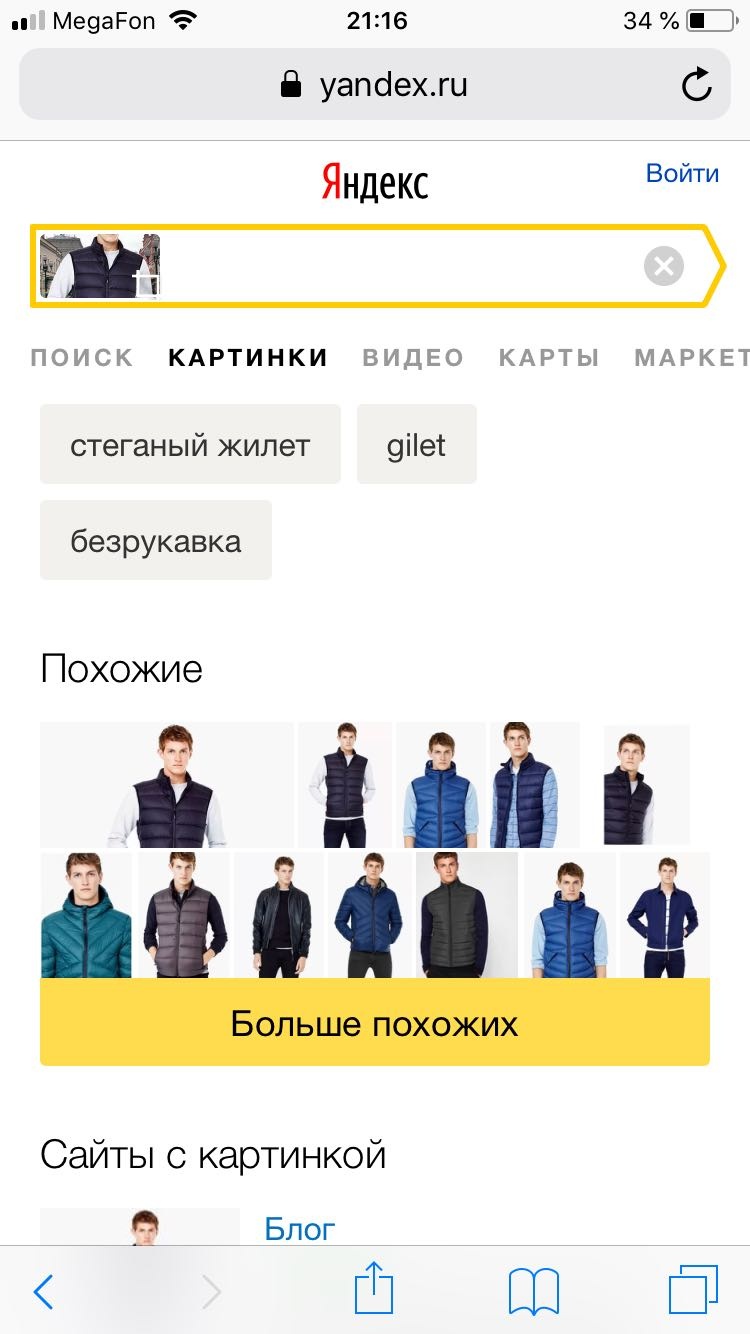Open the Маркет tab
The image size is (750, 1334).
coord(690,358)
